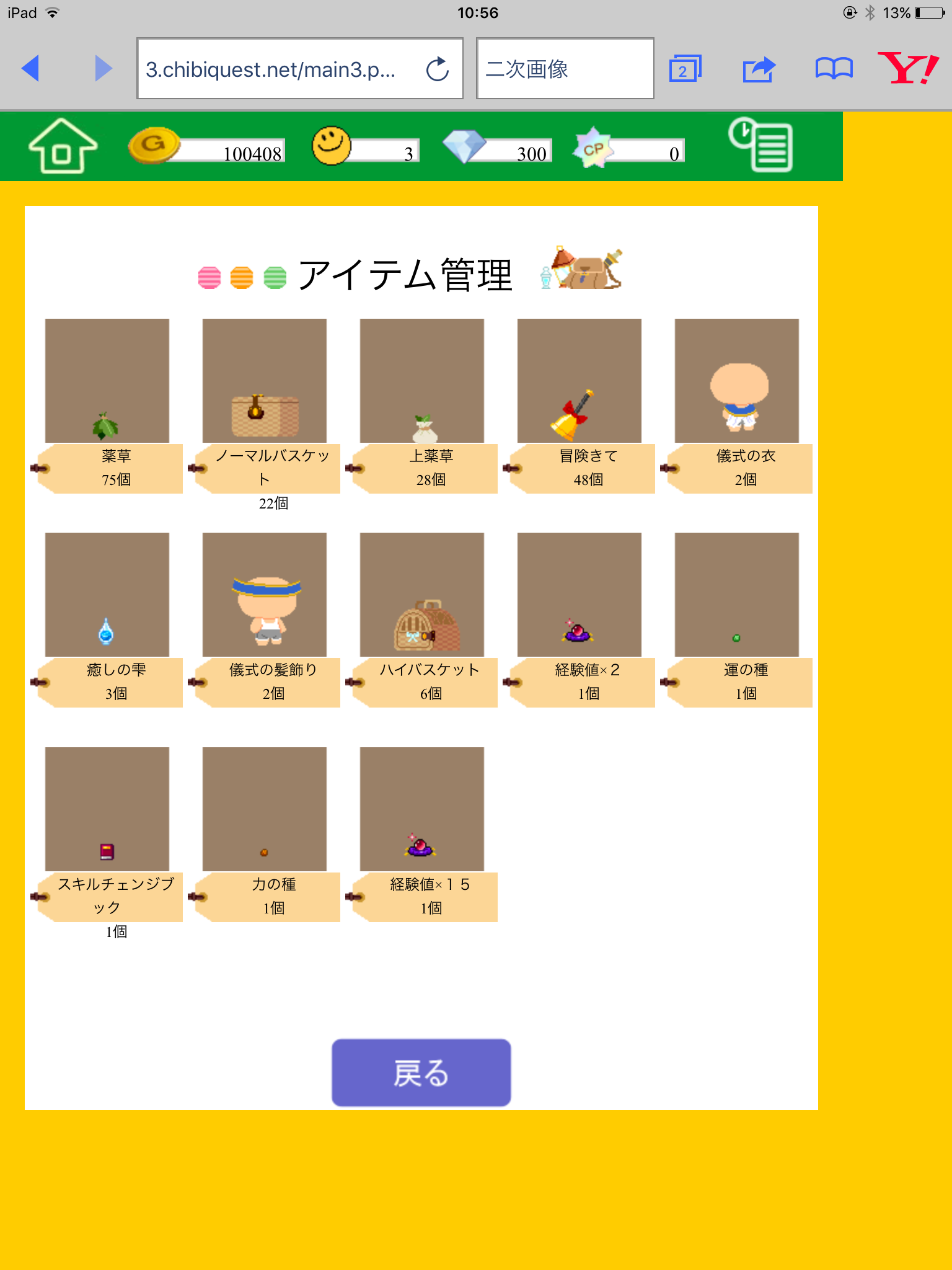The image size is (952, 1270).
Task: Open the browser bookmarks
Action: coord(834,69)
